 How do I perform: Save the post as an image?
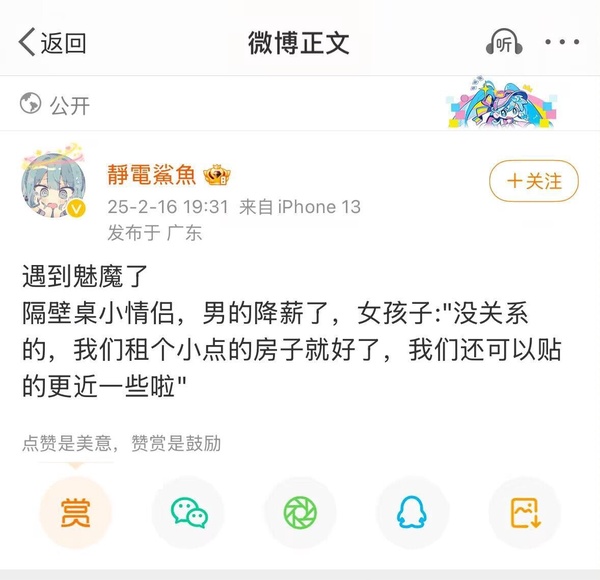pyautogui.click(x=524, y=512)
